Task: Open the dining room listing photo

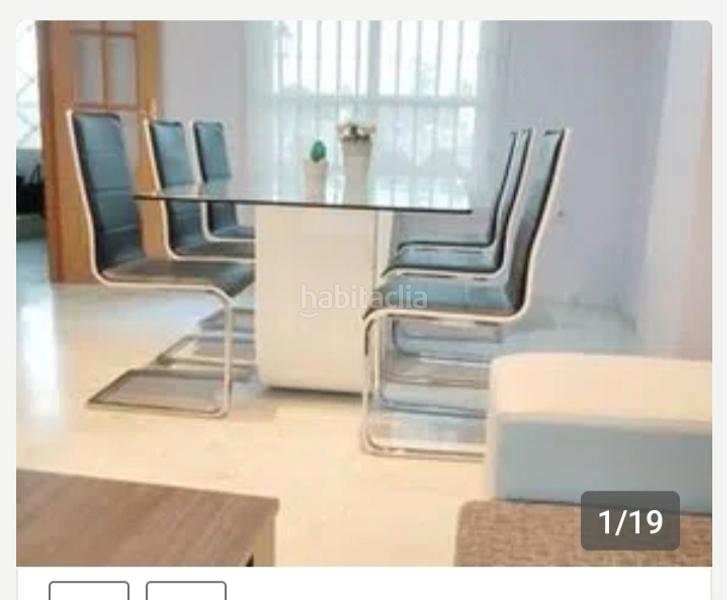Action: coord(364,292)
